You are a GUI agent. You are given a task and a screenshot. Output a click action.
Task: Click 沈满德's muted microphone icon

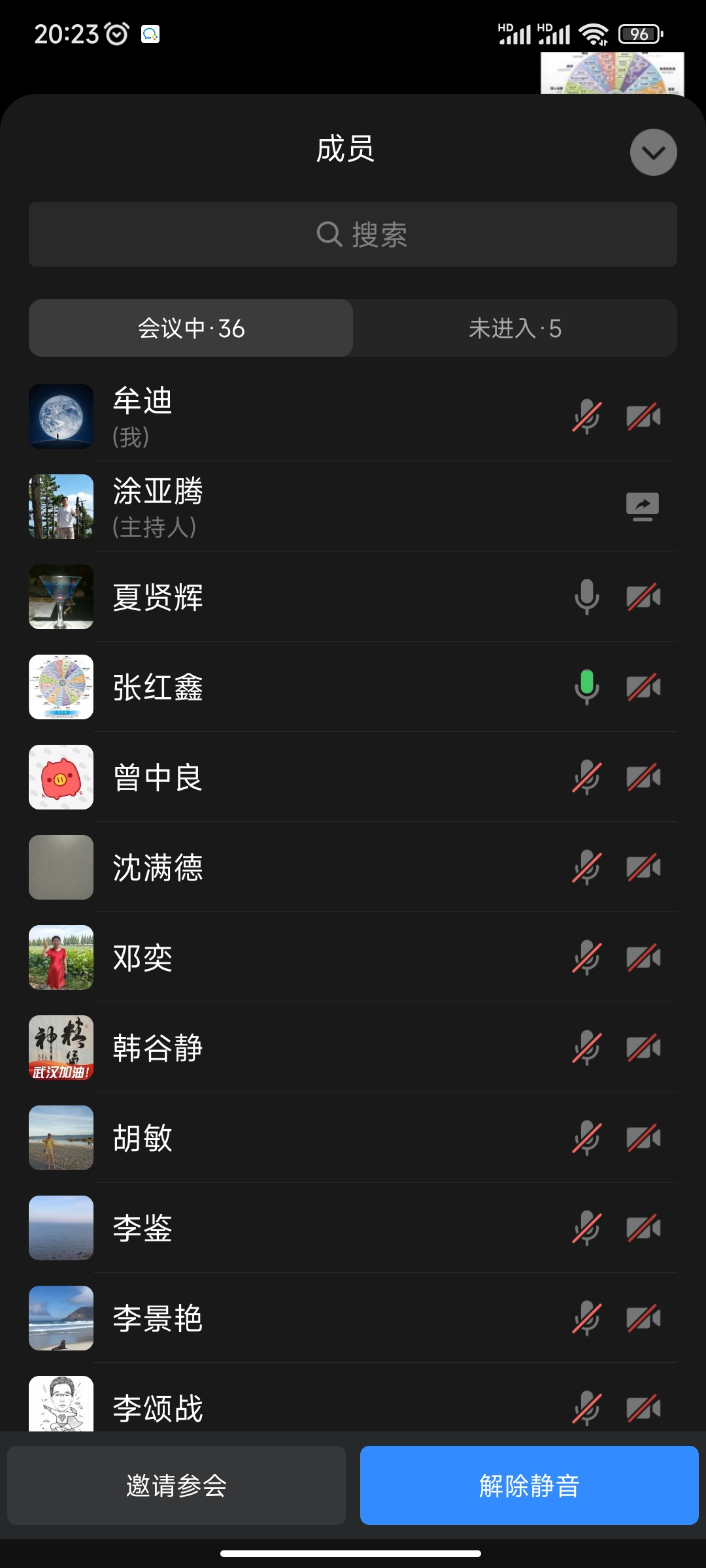click(x=586, y=868)
